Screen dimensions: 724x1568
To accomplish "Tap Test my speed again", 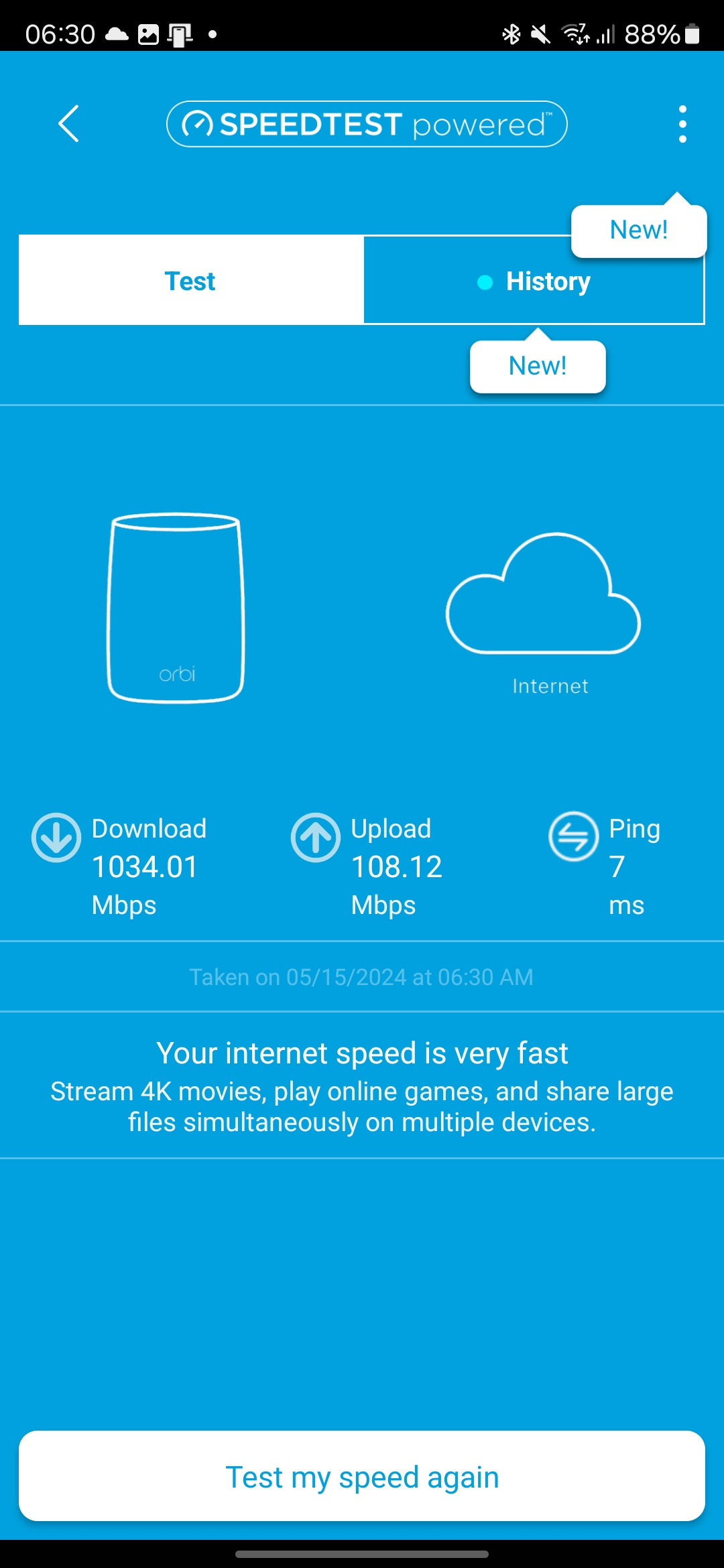I will coord(362,1476).
